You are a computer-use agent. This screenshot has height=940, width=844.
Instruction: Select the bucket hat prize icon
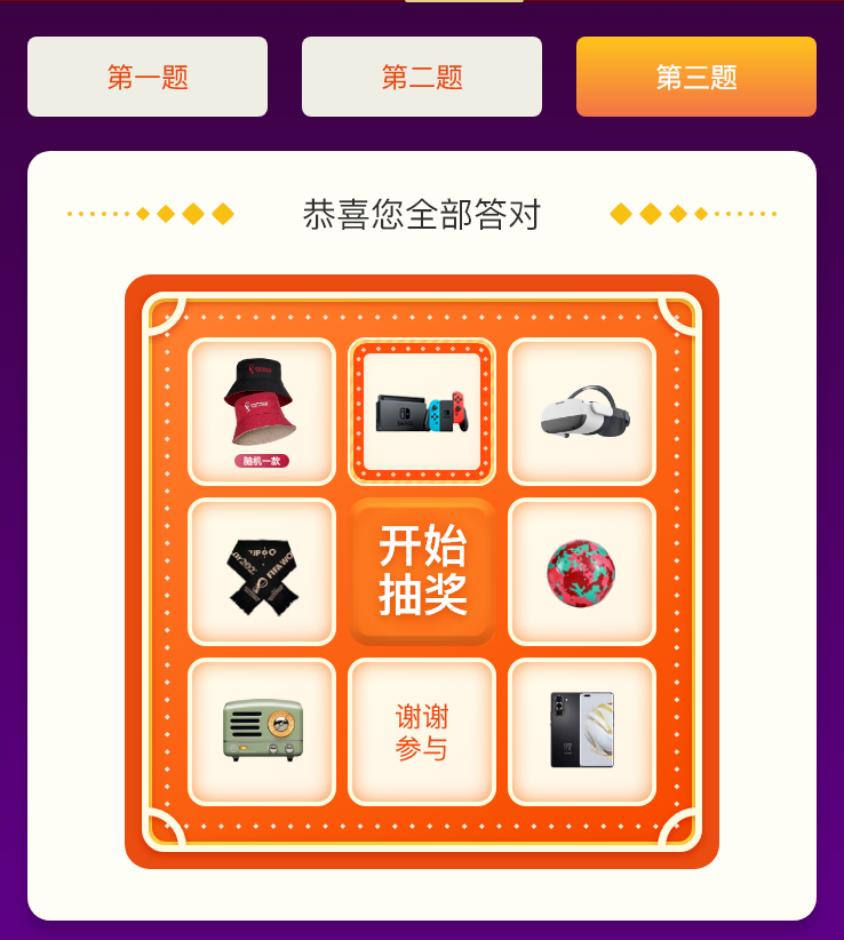pyautogui.click(x=261, y=407)
